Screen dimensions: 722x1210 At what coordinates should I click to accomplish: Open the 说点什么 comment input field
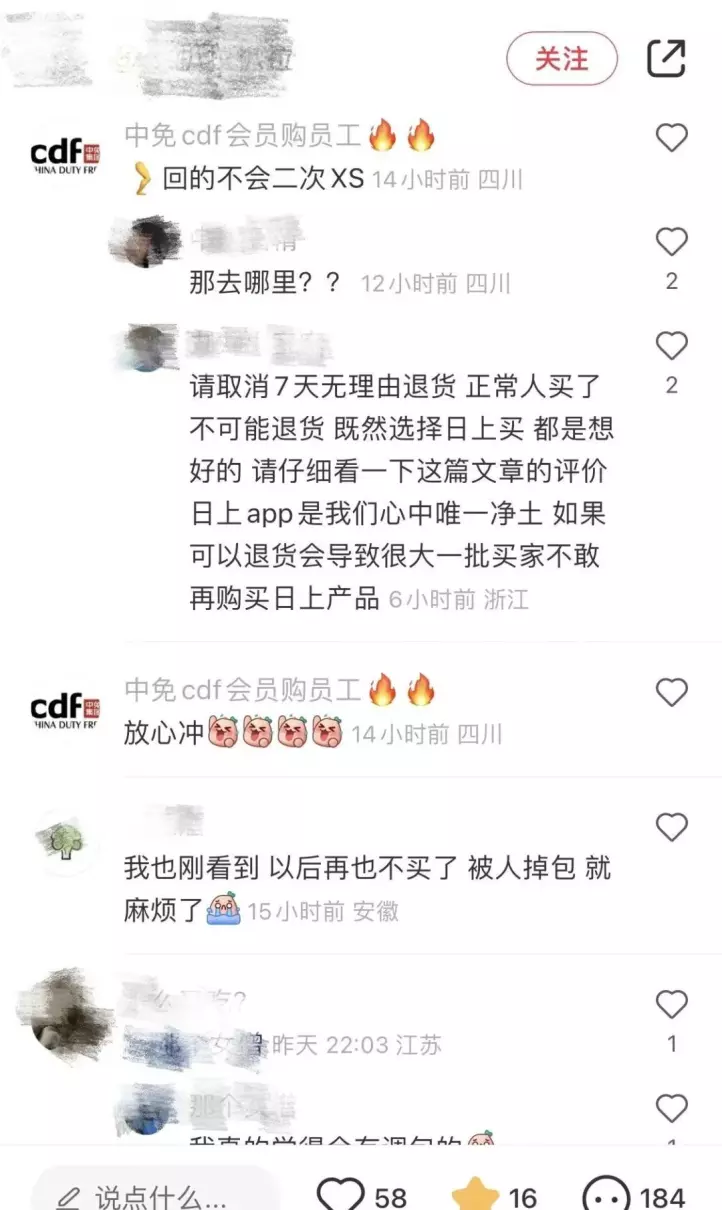tap(151, 1193)
